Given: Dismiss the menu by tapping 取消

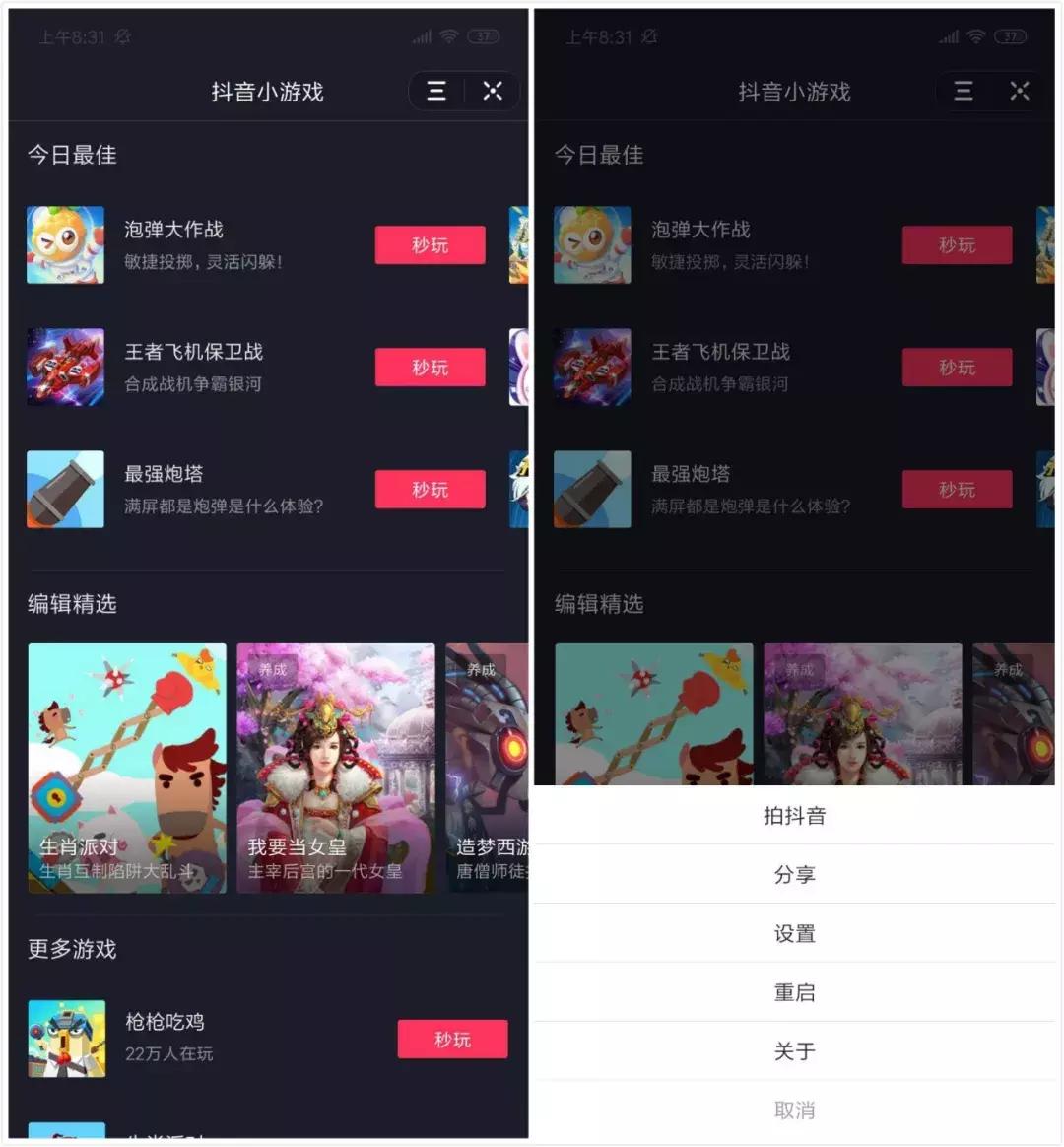Looking at the screenshot, I should pos(796,1111).
